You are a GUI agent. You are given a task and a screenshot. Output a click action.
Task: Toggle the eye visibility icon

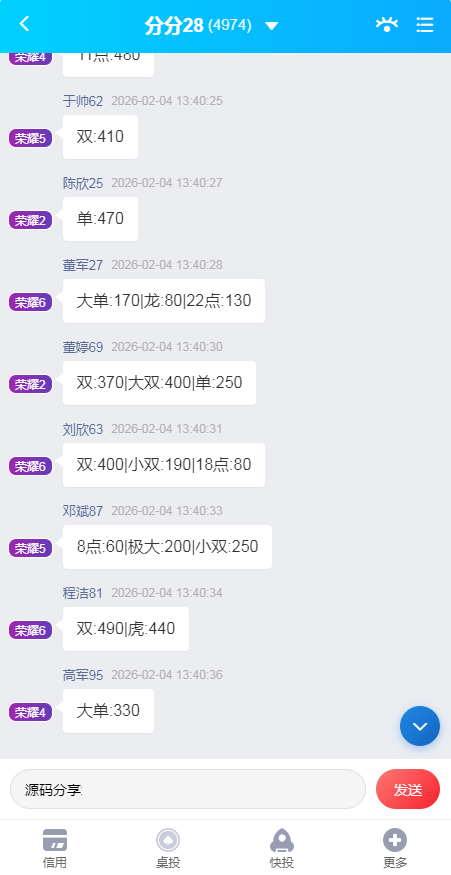click(x=387, y=25)
